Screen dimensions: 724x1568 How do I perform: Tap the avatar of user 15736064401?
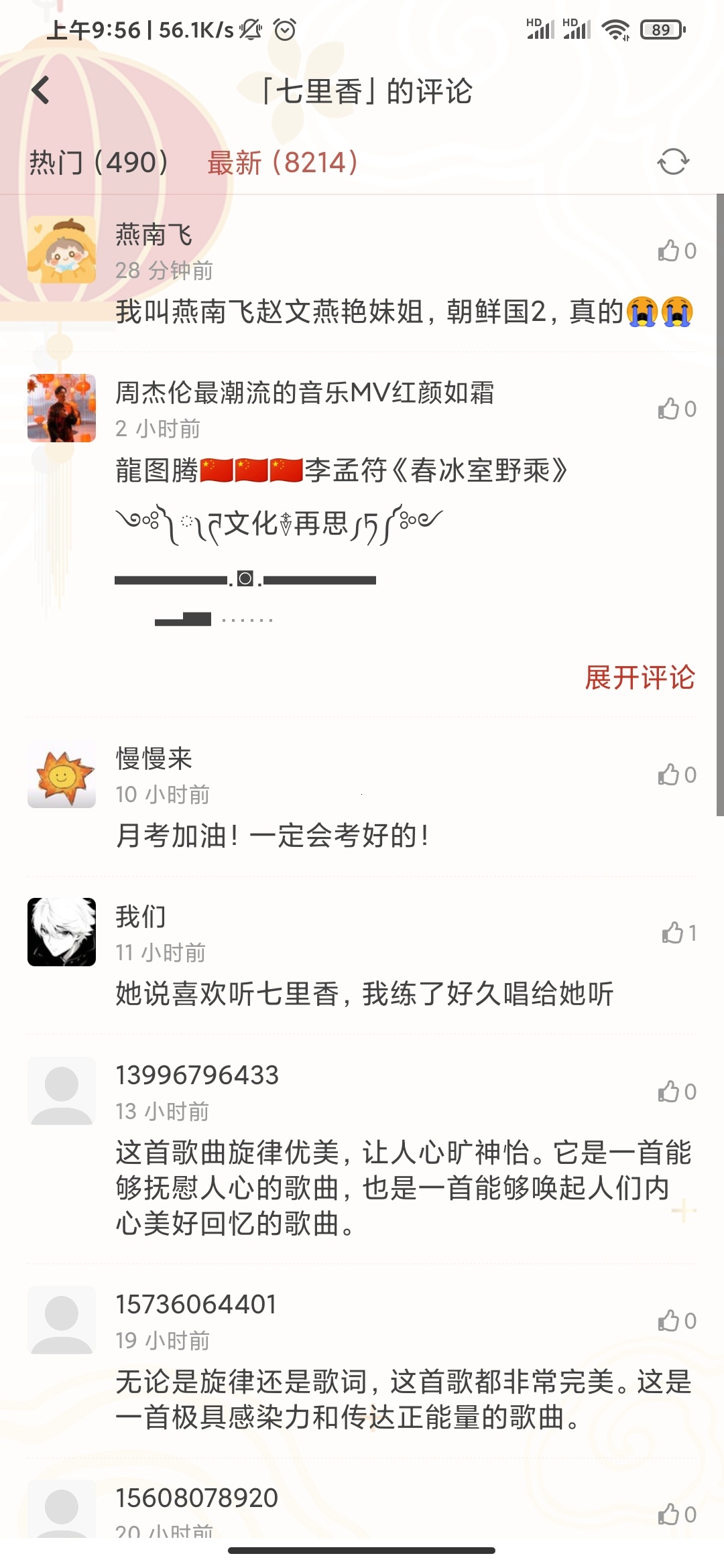(62, 1320)
